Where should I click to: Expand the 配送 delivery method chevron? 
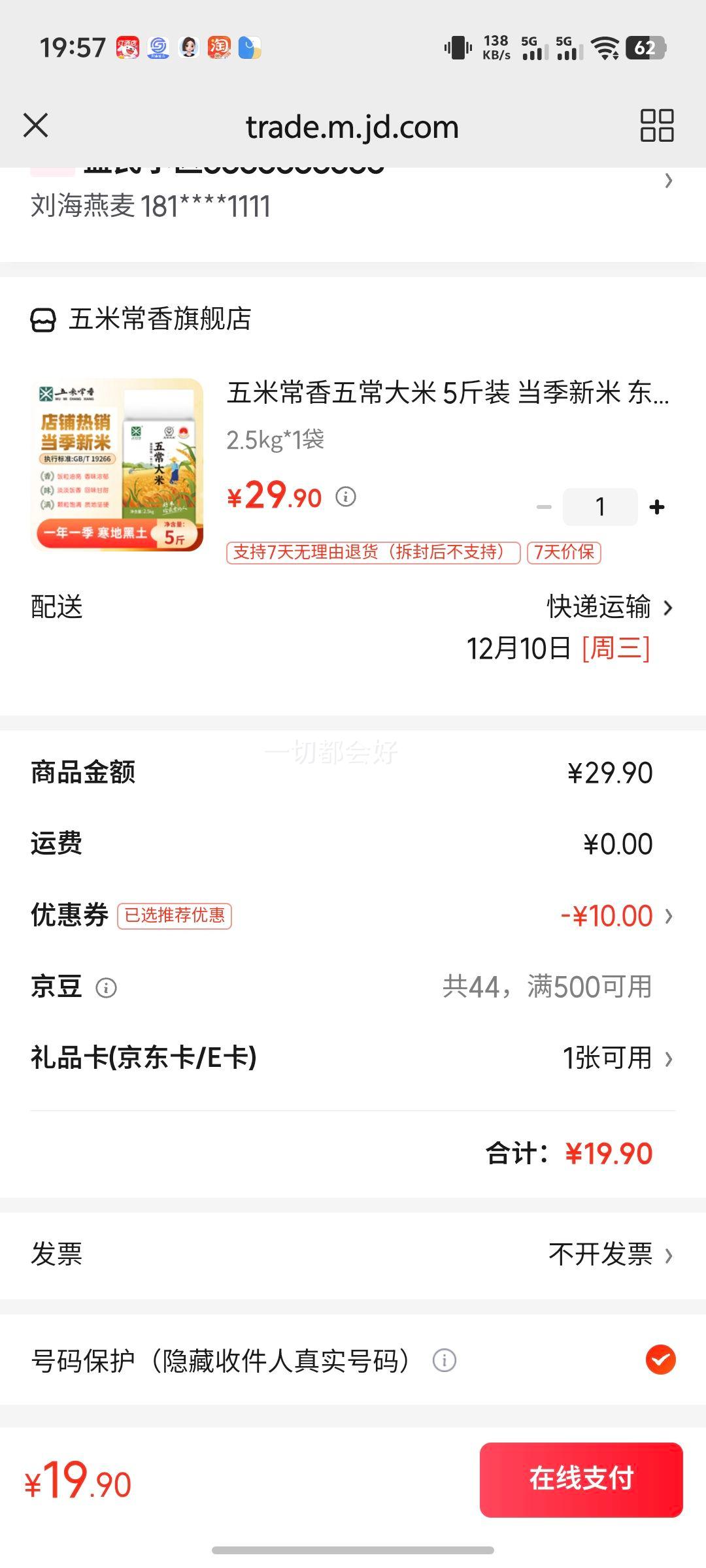point(668,608)
